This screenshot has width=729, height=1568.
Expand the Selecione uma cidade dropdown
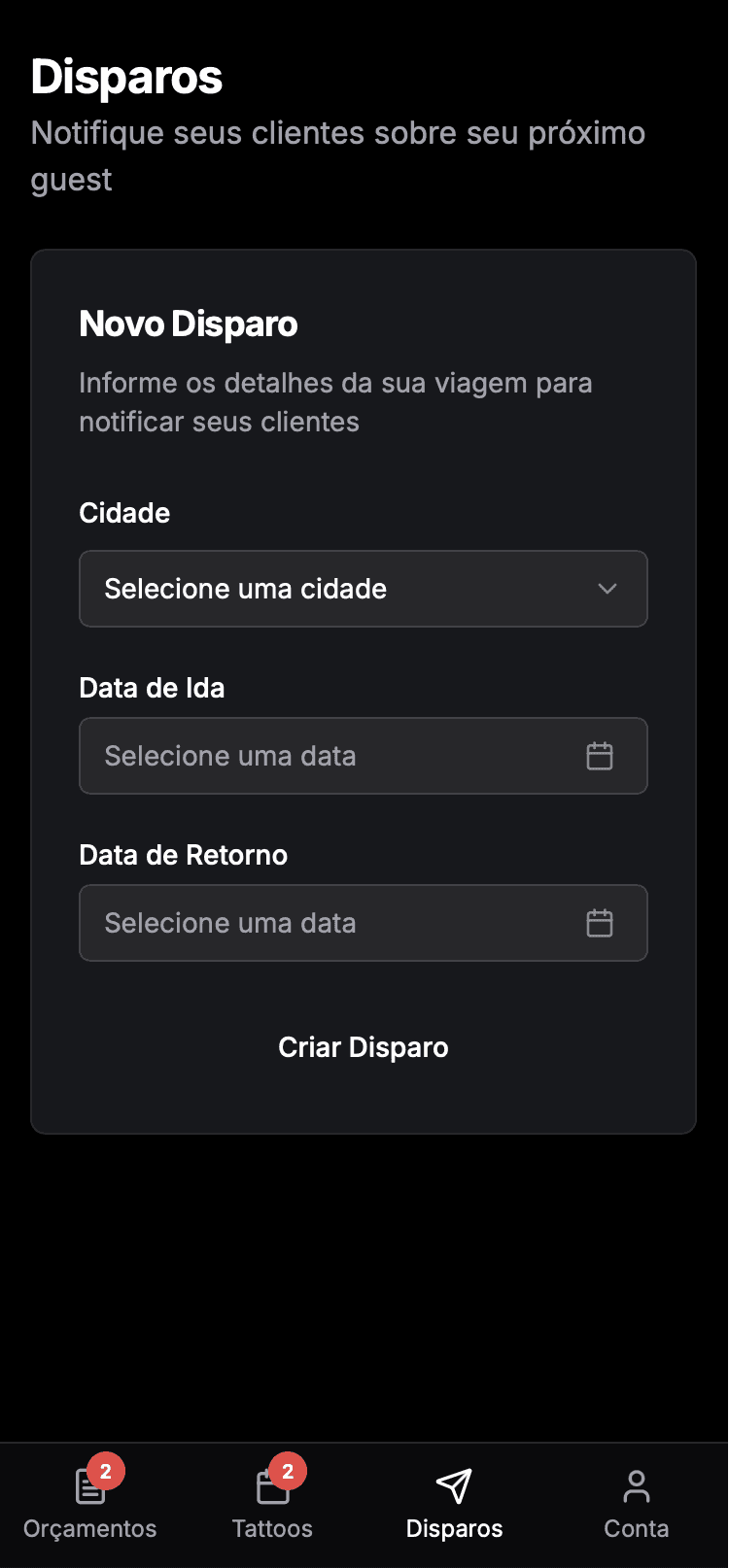click(363, 589)
